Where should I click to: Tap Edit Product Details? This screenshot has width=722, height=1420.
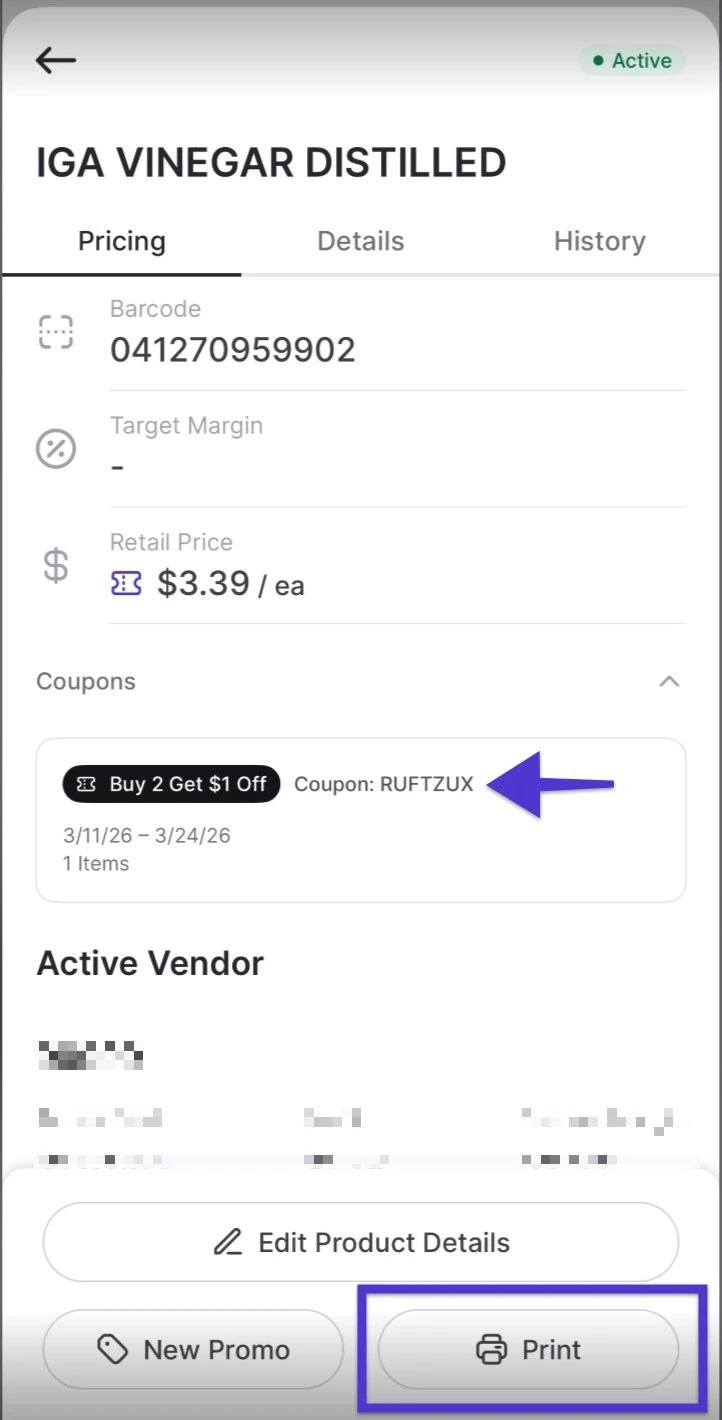pyautogui.click(x=360, y=1242)
